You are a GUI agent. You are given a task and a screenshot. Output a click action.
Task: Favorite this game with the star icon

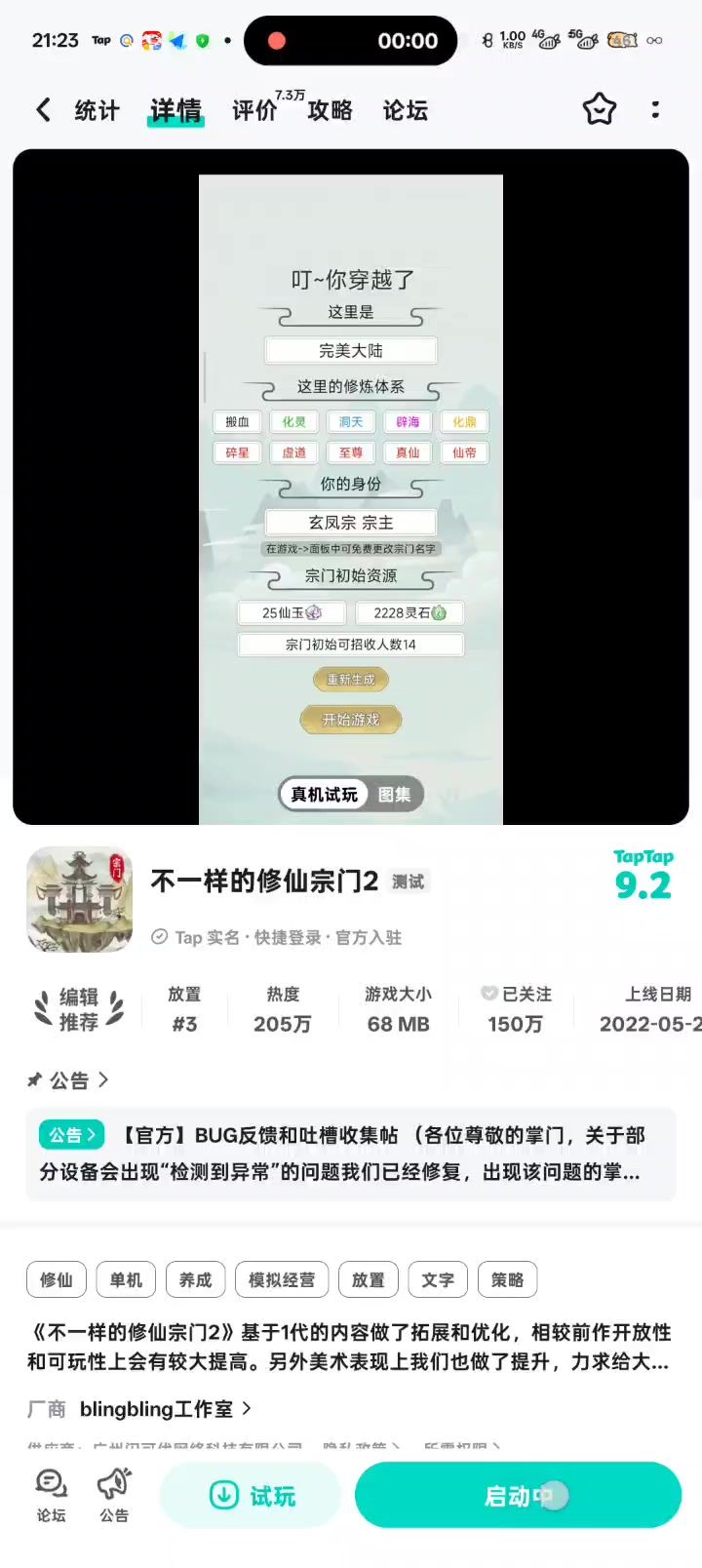(x=600, y=109)
